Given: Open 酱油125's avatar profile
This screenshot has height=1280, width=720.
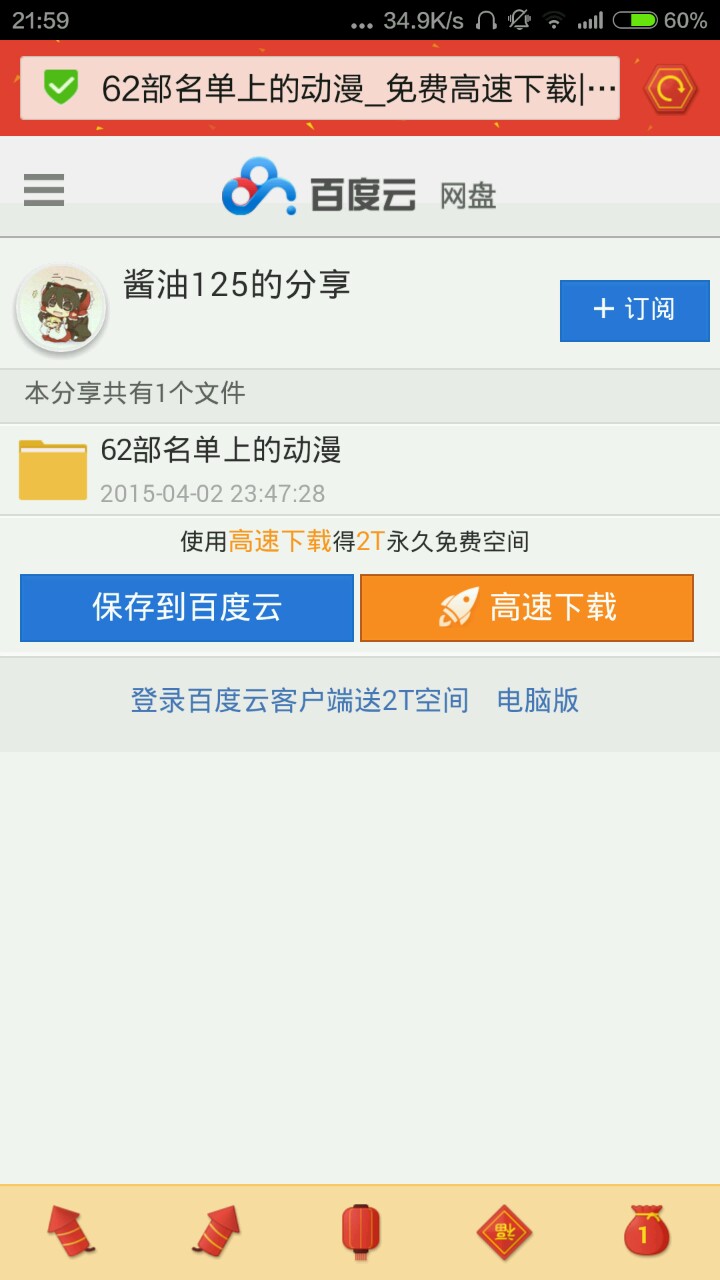Looking at the screenshot, I should (x=61, y=309).
